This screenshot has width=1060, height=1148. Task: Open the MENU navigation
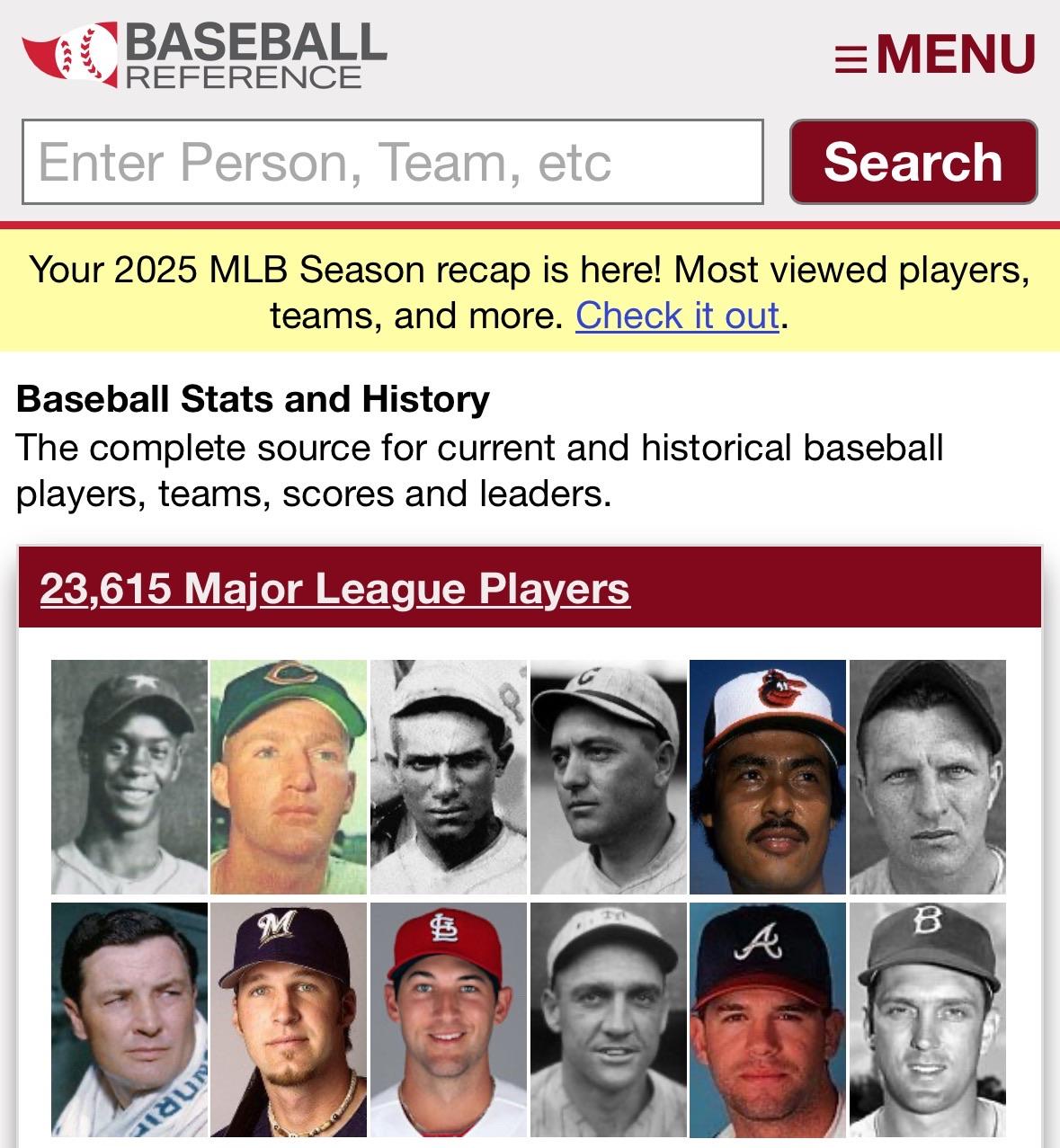[x=935, y=55]
